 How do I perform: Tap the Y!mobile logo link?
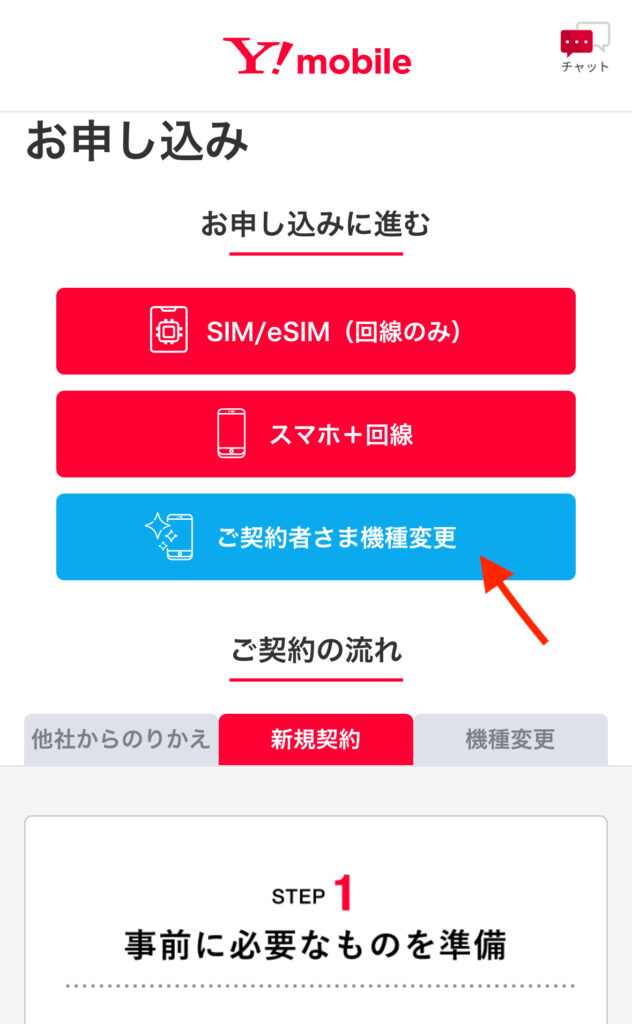[x=316, y=57]
